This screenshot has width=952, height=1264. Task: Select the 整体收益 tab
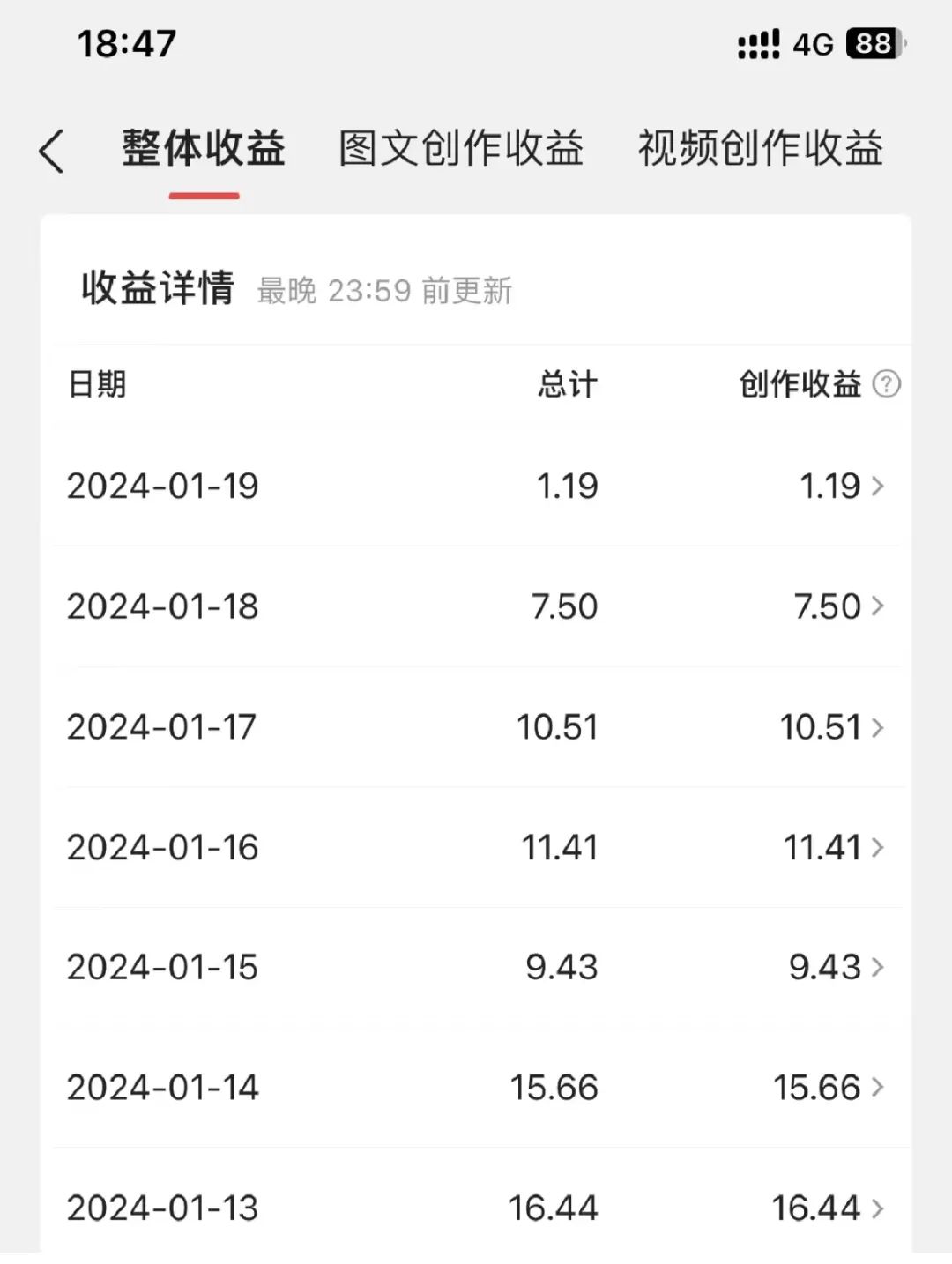pos(202,150)
